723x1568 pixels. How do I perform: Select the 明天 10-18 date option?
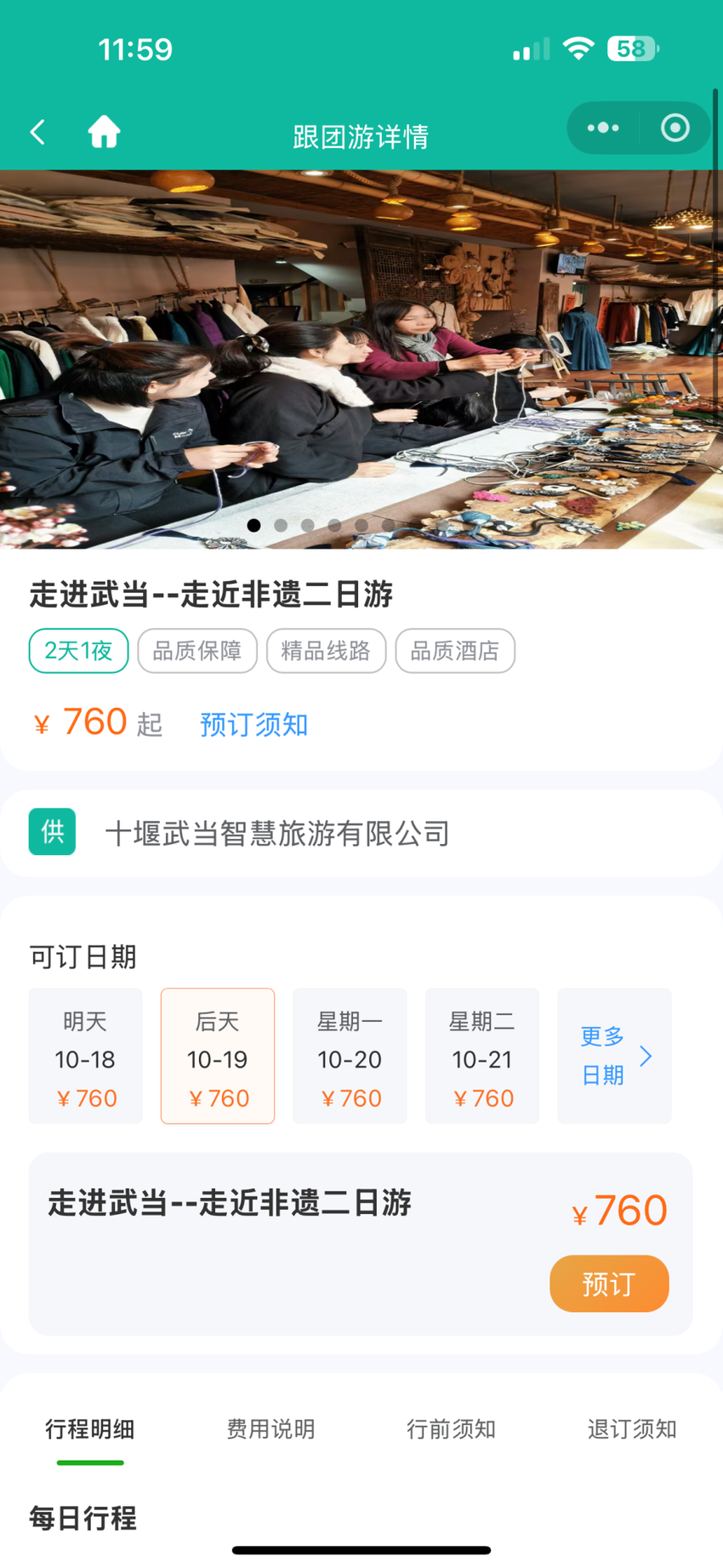coord(85,1056)
